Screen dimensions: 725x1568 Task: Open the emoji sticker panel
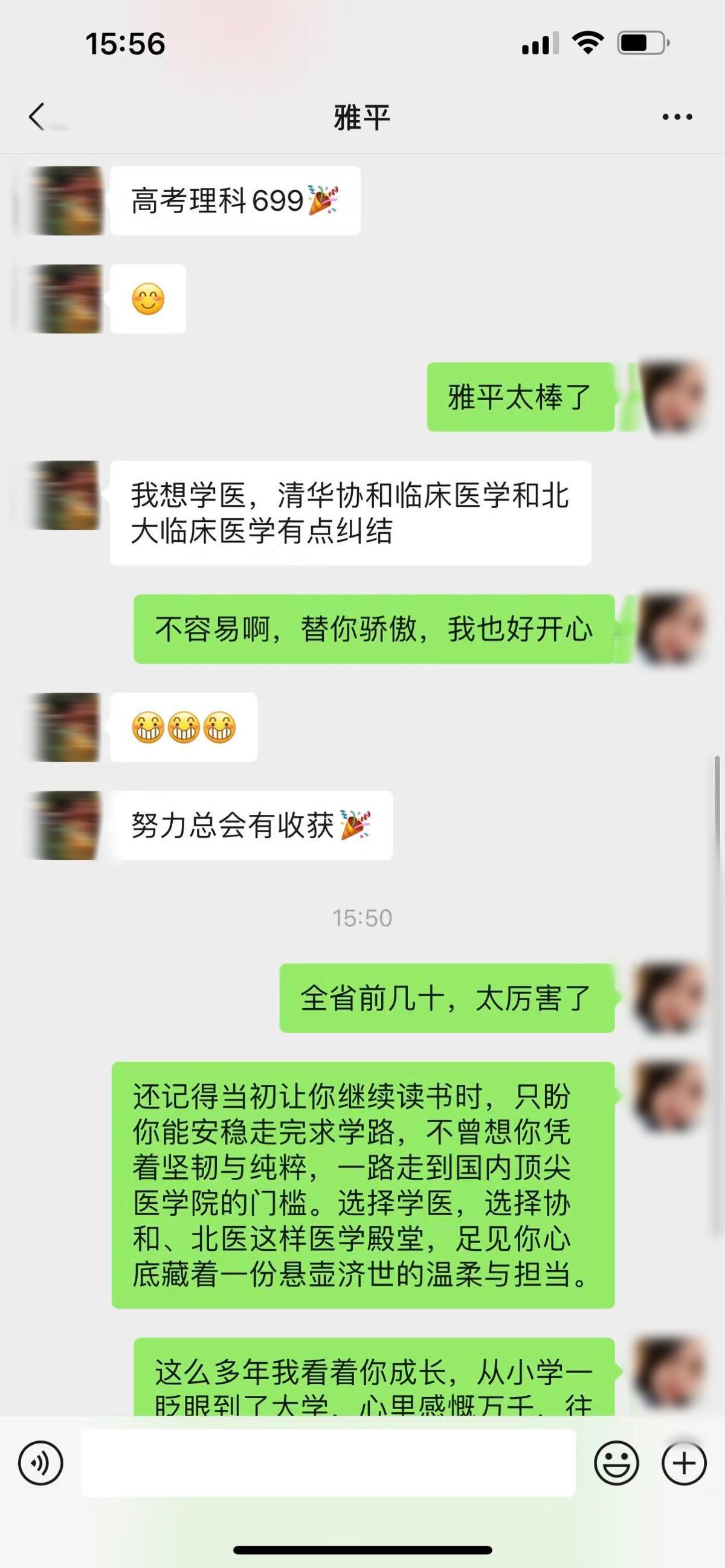(616, 1464)
